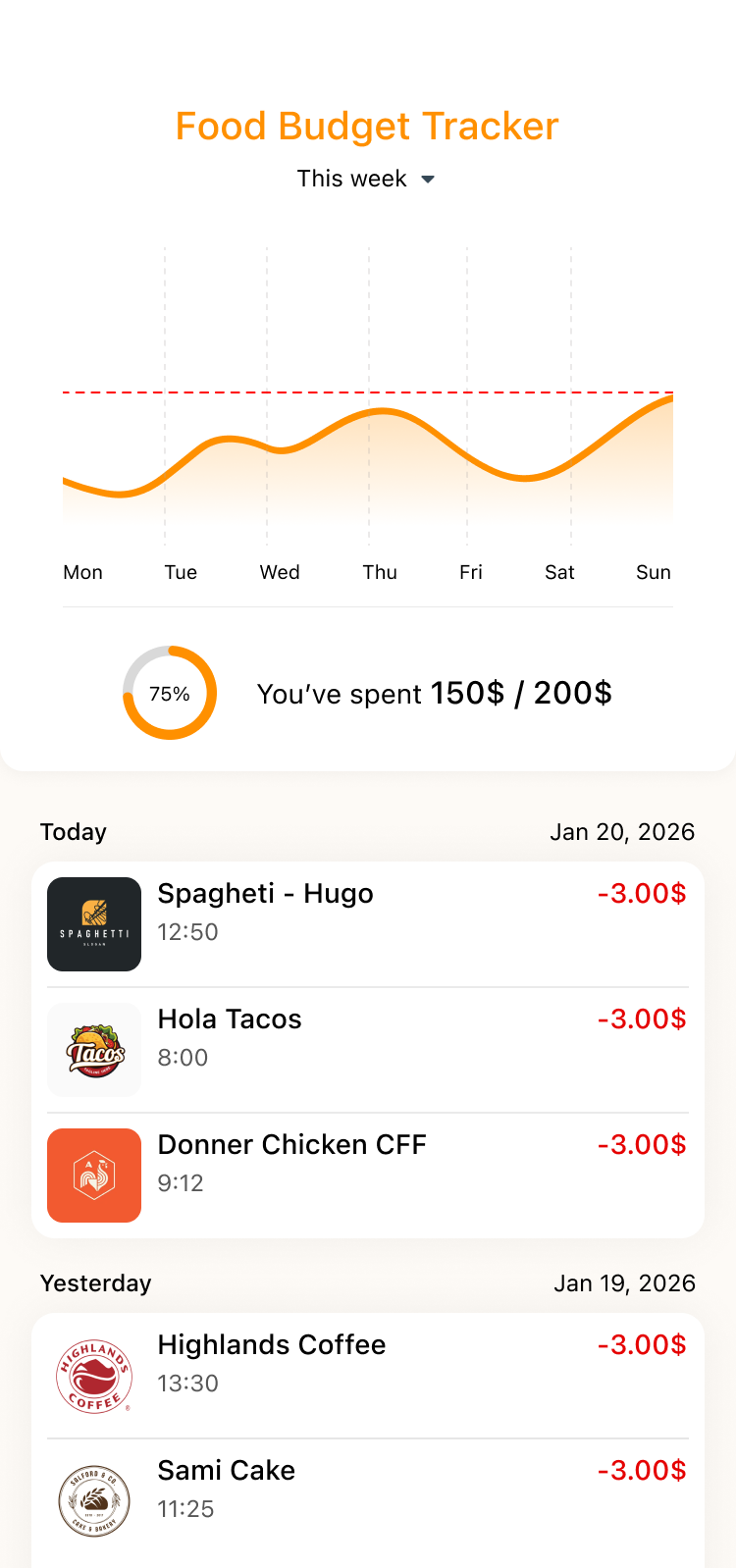Select Sun on the chart axis
Viewport: 736px width, 1568px height.
pyautogui.click(x=653, y=572)
